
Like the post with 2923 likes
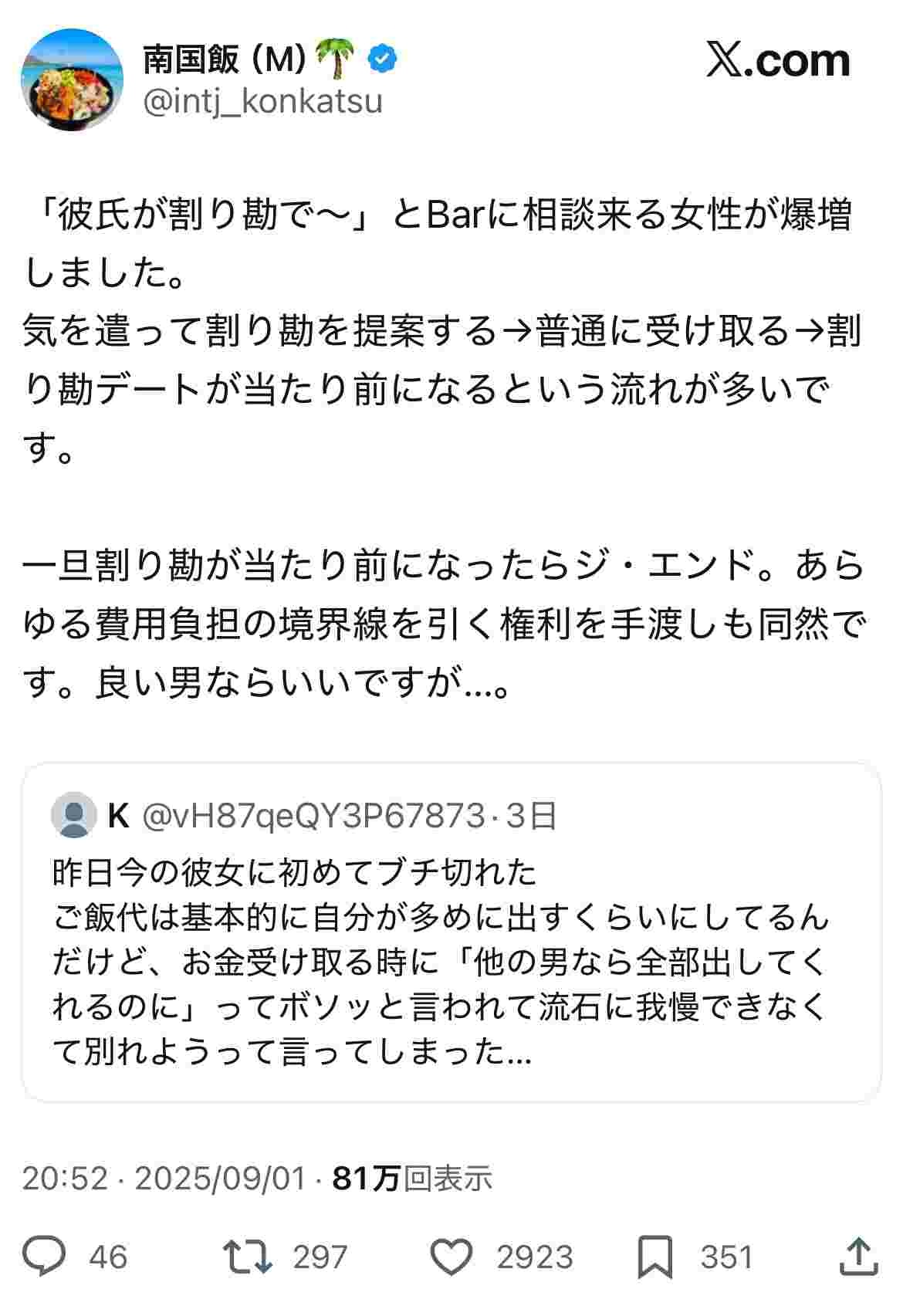pyautogui.click(x=451, y=1257)
